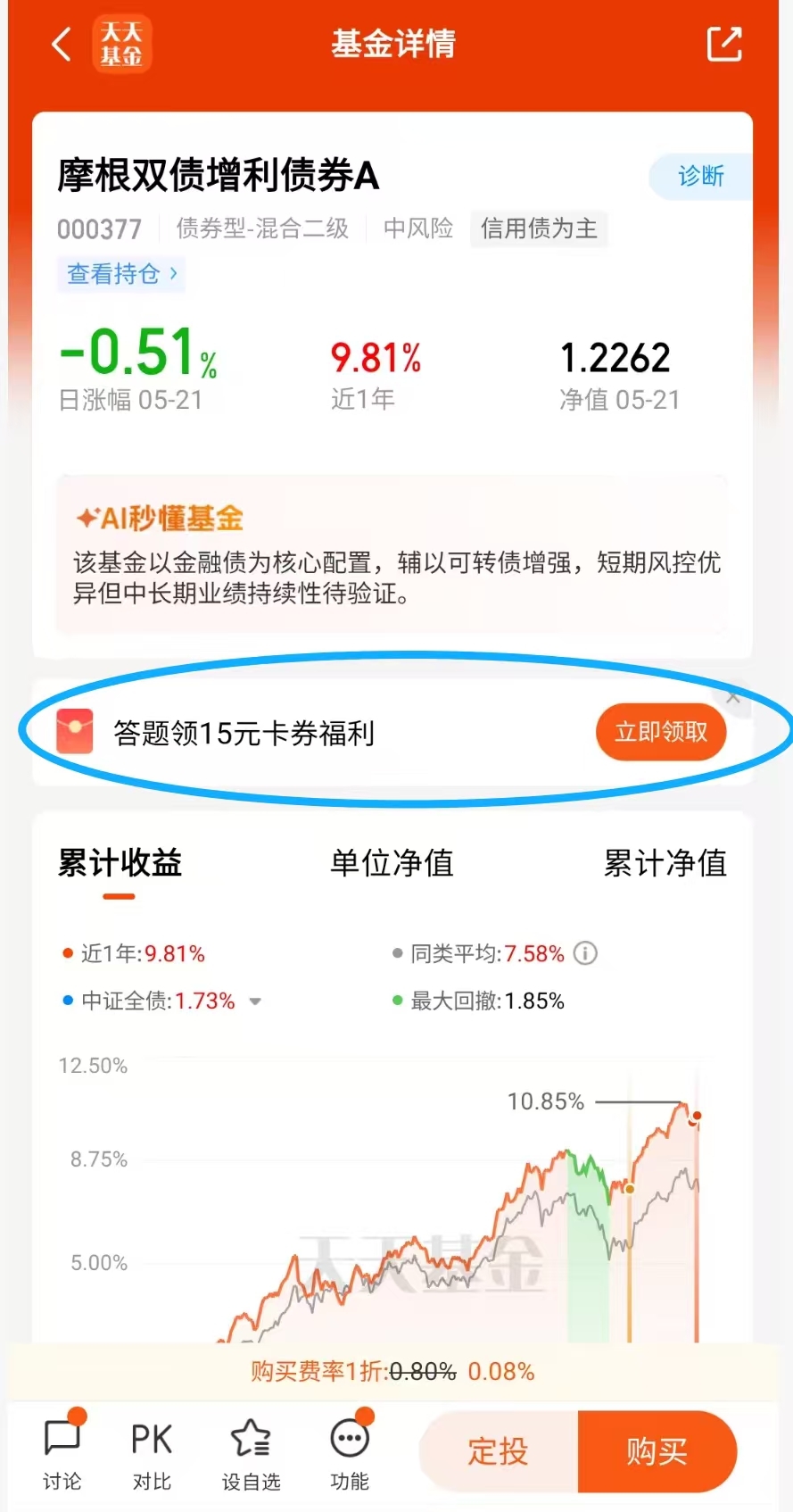The height and width of the screenshot is (1512, 793).
Task: Open the PK 对比 comparison tool
Action: click(x=152, y=1452)
